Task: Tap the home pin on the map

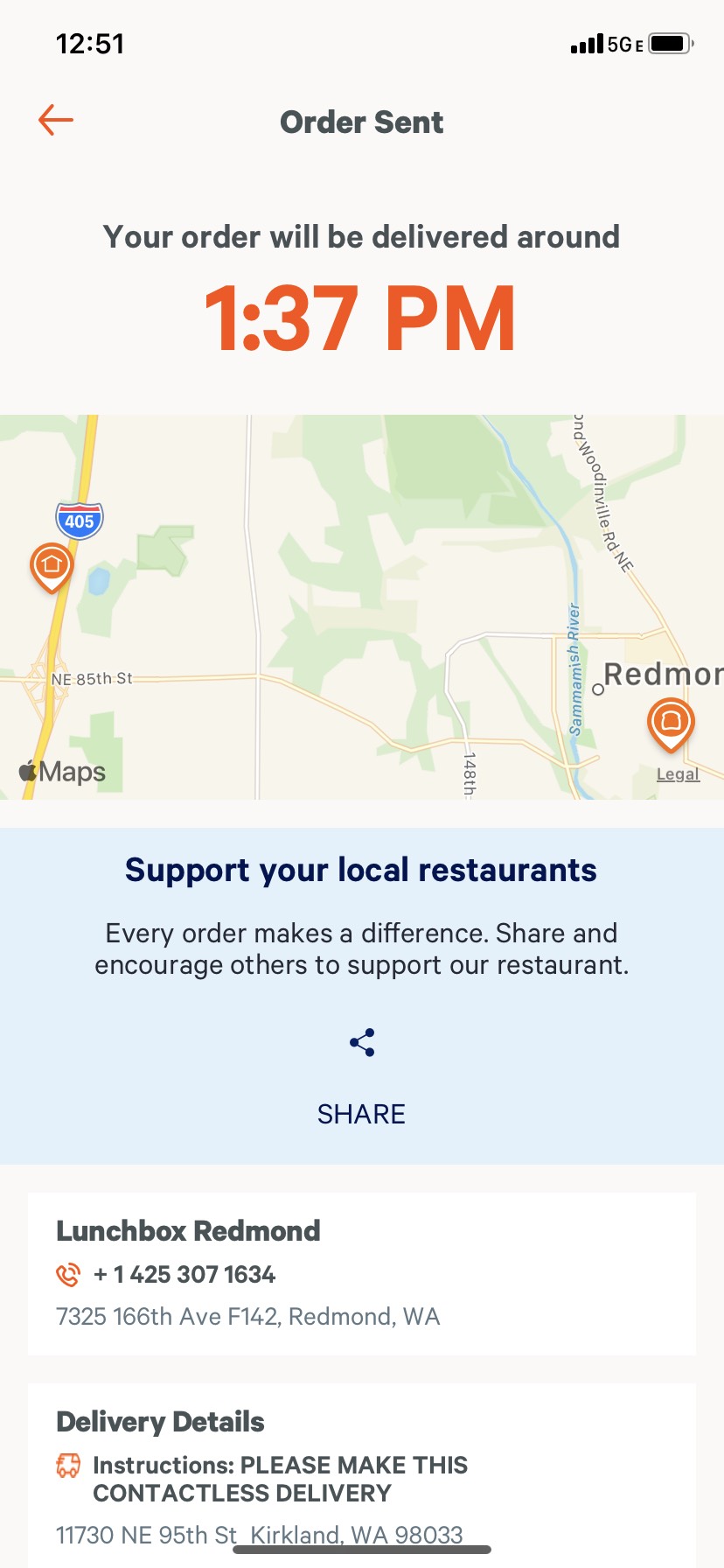Action: point(52,565)
